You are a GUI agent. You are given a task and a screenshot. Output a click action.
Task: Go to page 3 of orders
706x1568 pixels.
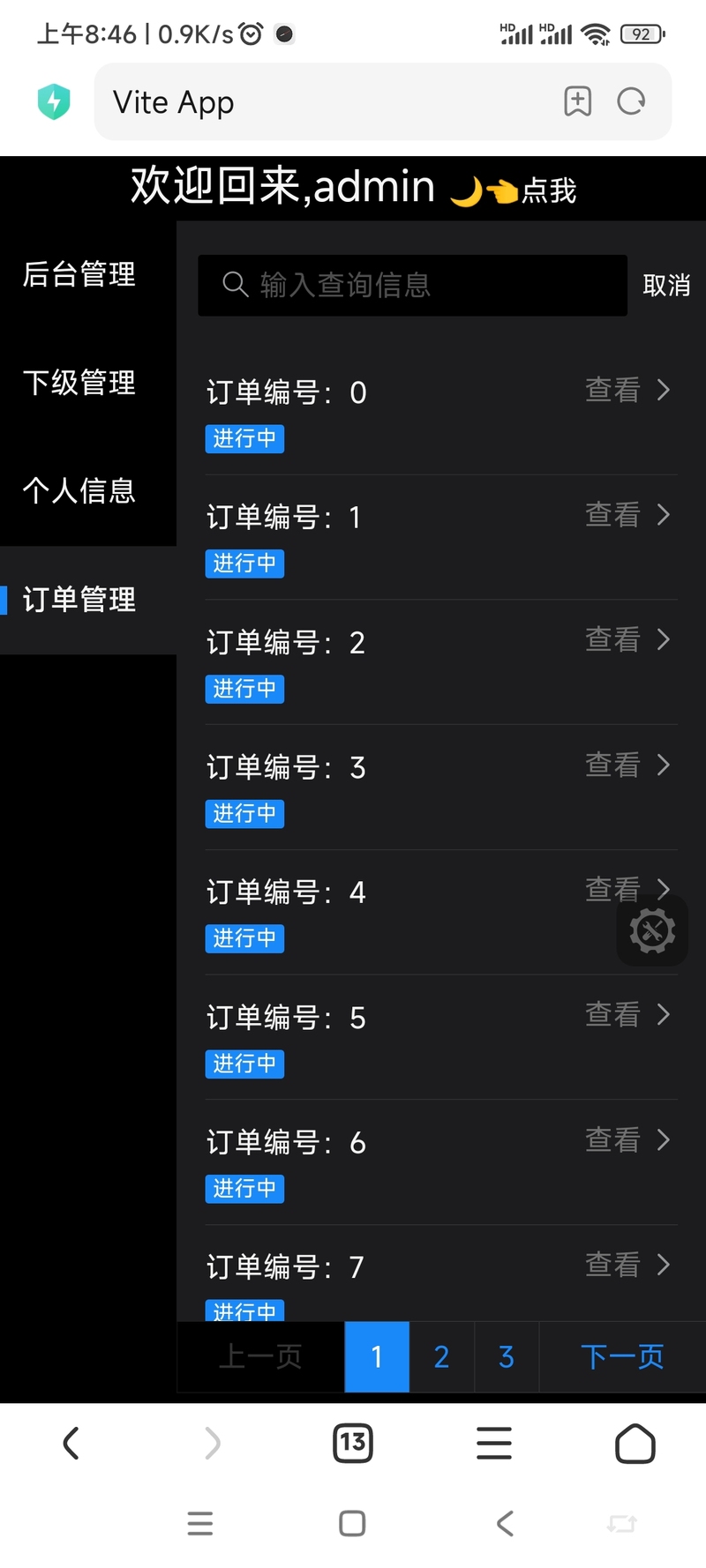pyautogui.click(x=507, y=1356)
